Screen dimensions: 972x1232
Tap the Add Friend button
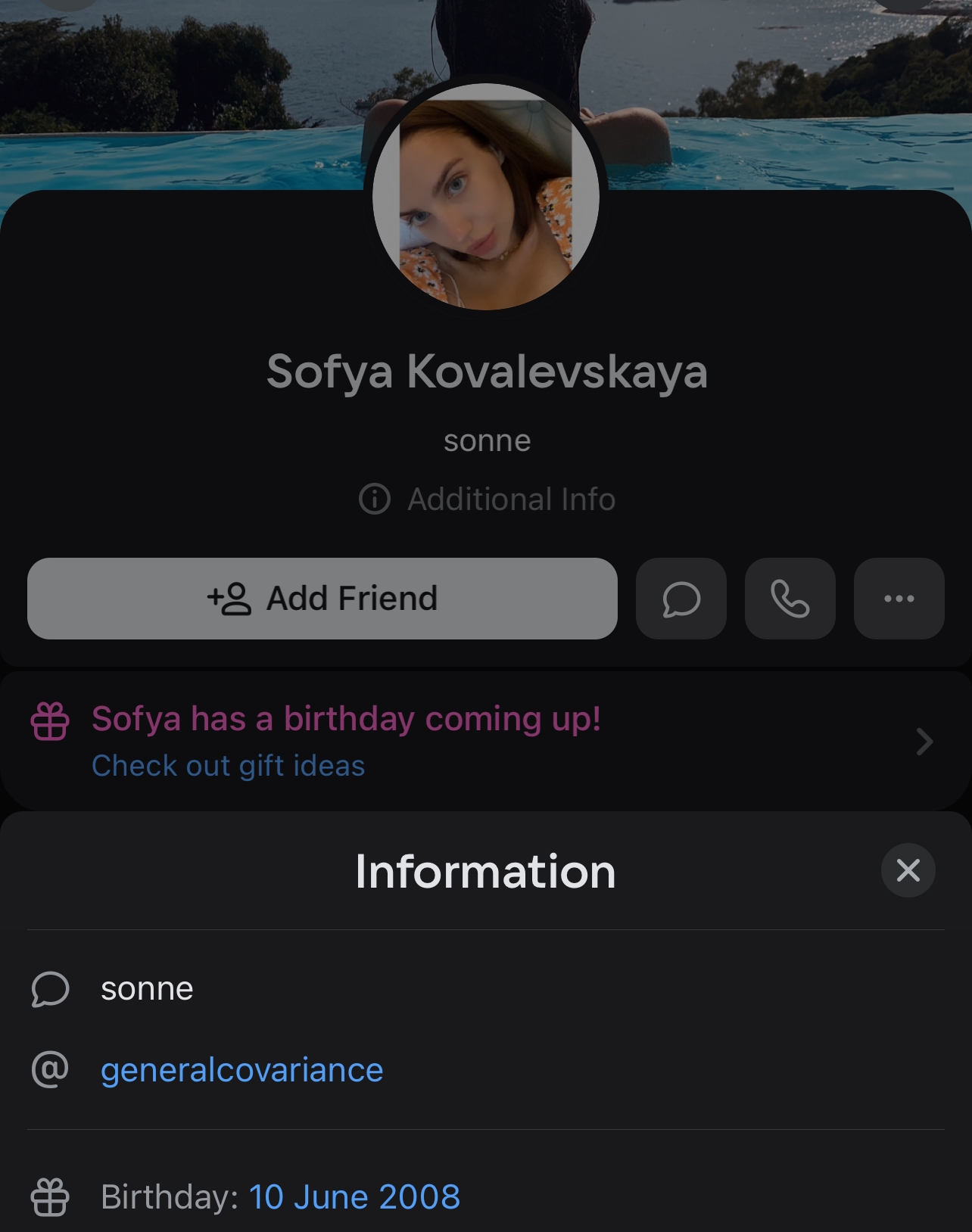[322, 599]
